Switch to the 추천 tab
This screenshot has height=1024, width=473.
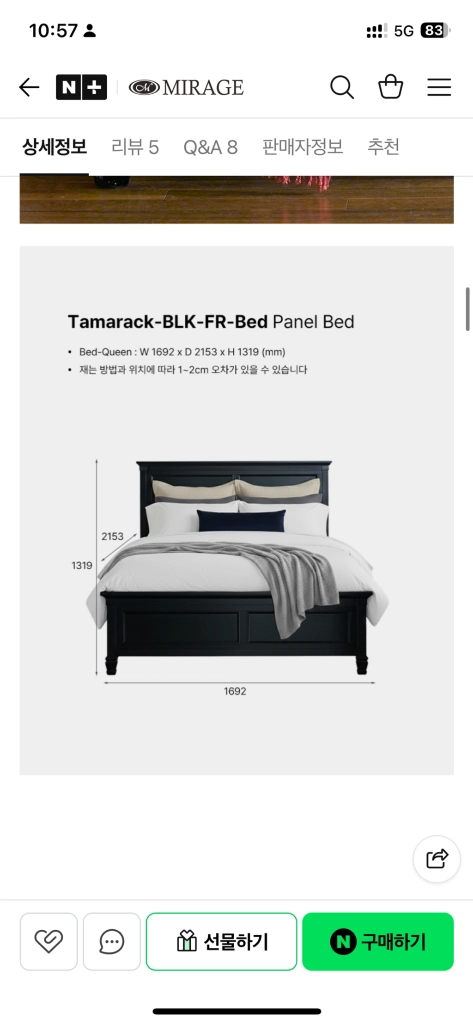383,147
